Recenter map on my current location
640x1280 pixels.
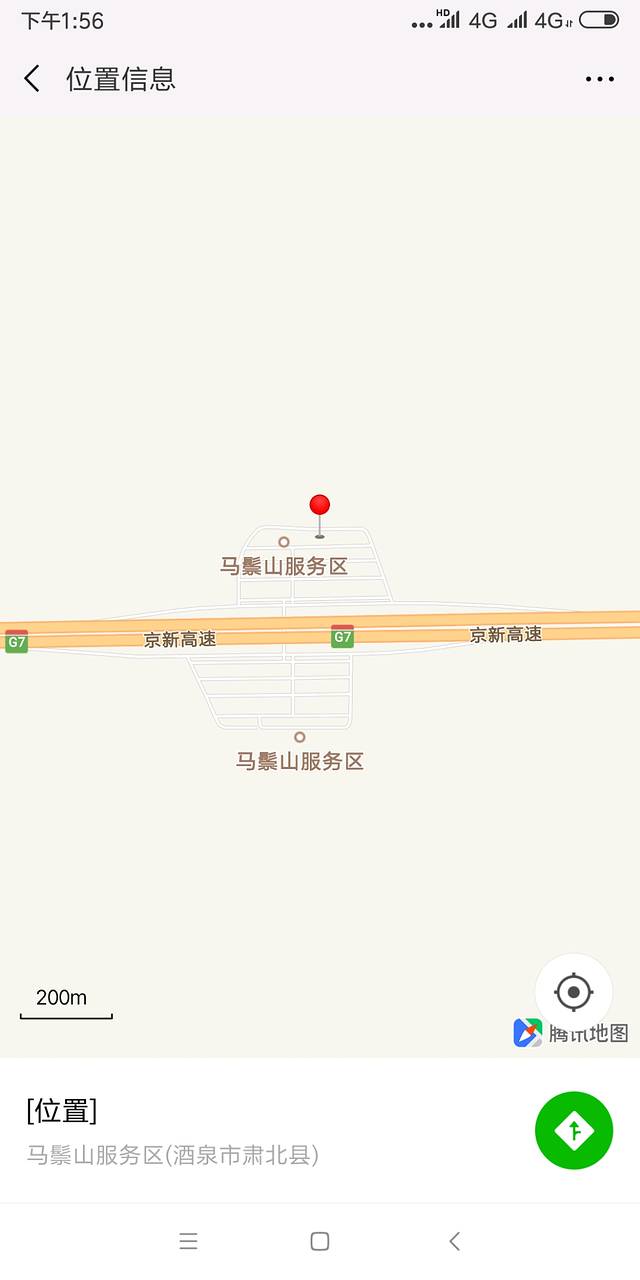point(573,992)
